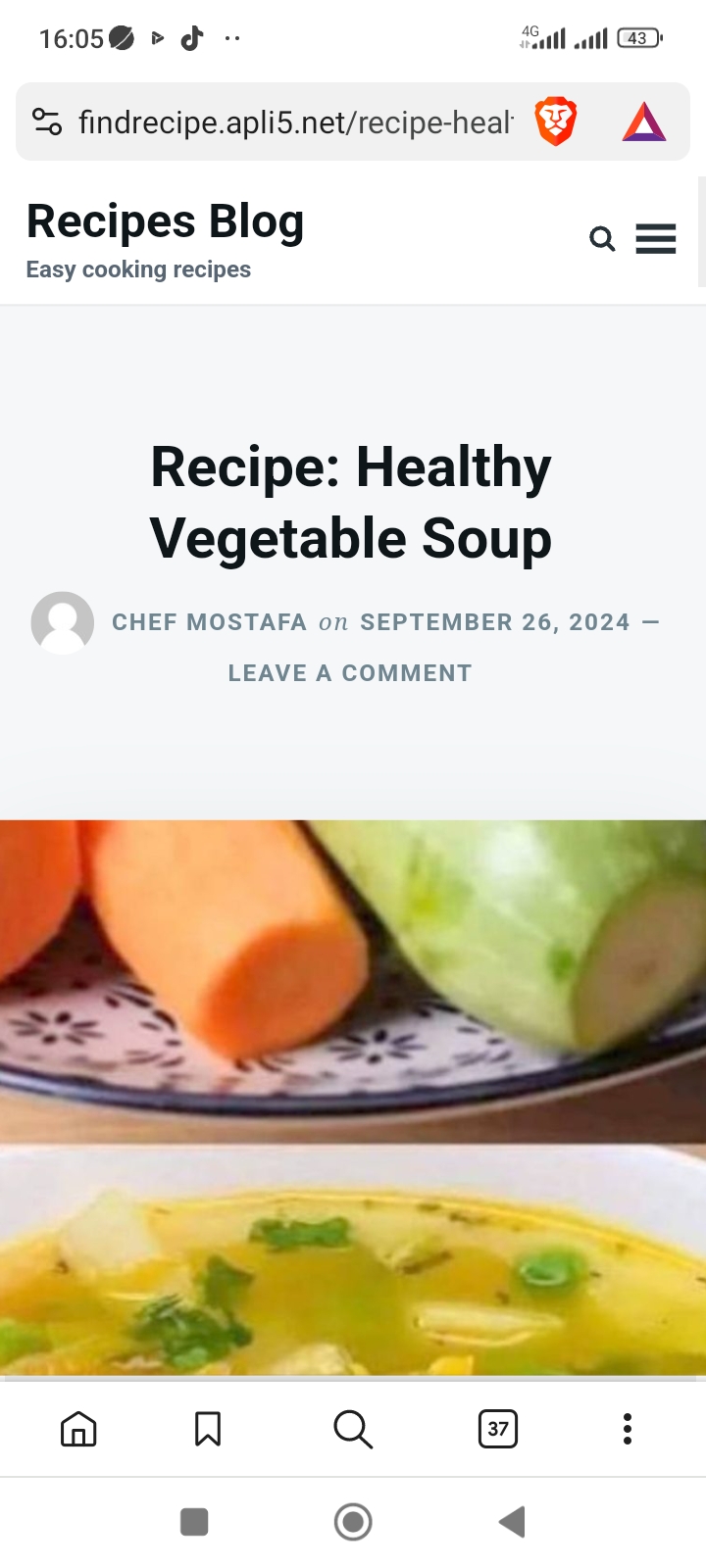Open browser search from bottom bar
The width and height of the screenshot is (706, 1568).
[x=353, y=1429]
